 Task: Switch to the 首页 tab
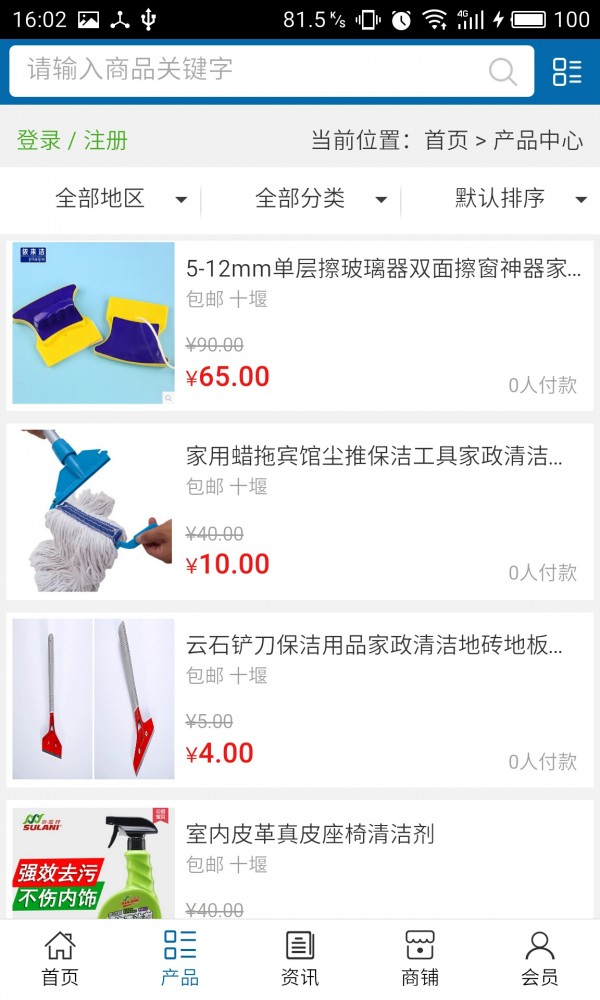(x=60, y=958)
